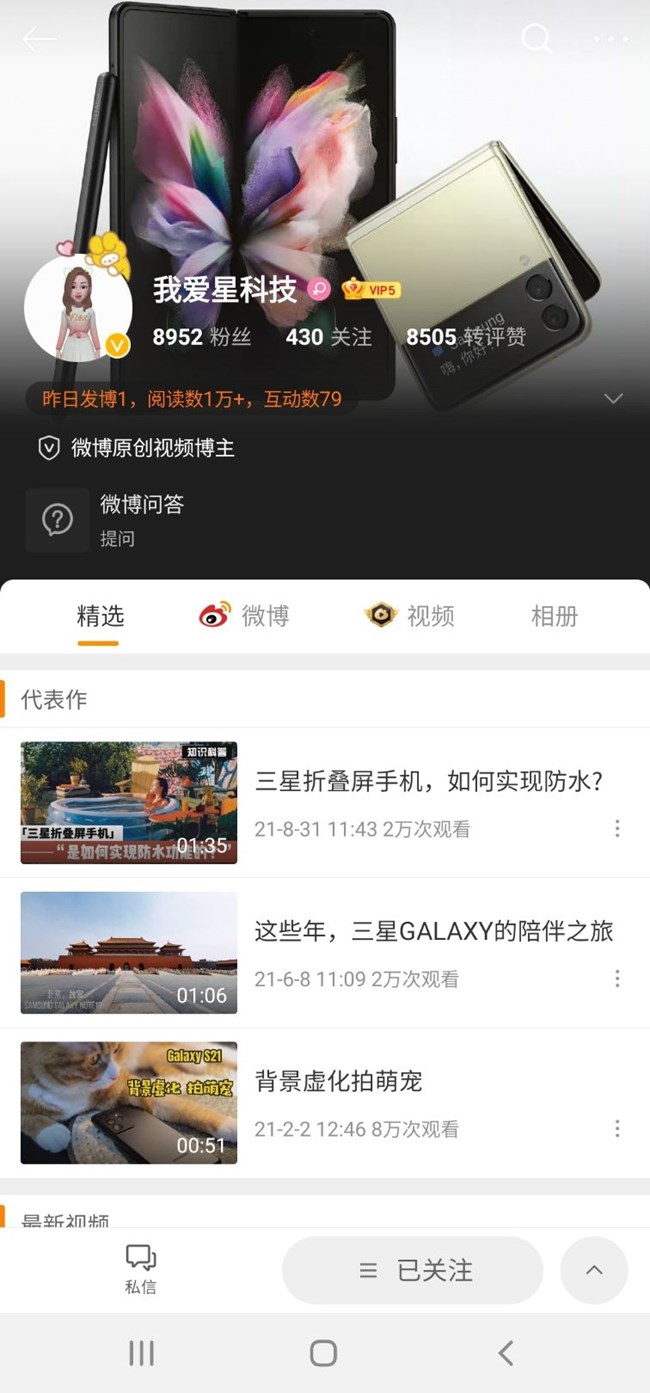Go back using the top-left arrow
This screenshot has width=650, height=1393.
click(x=39, y=40)
